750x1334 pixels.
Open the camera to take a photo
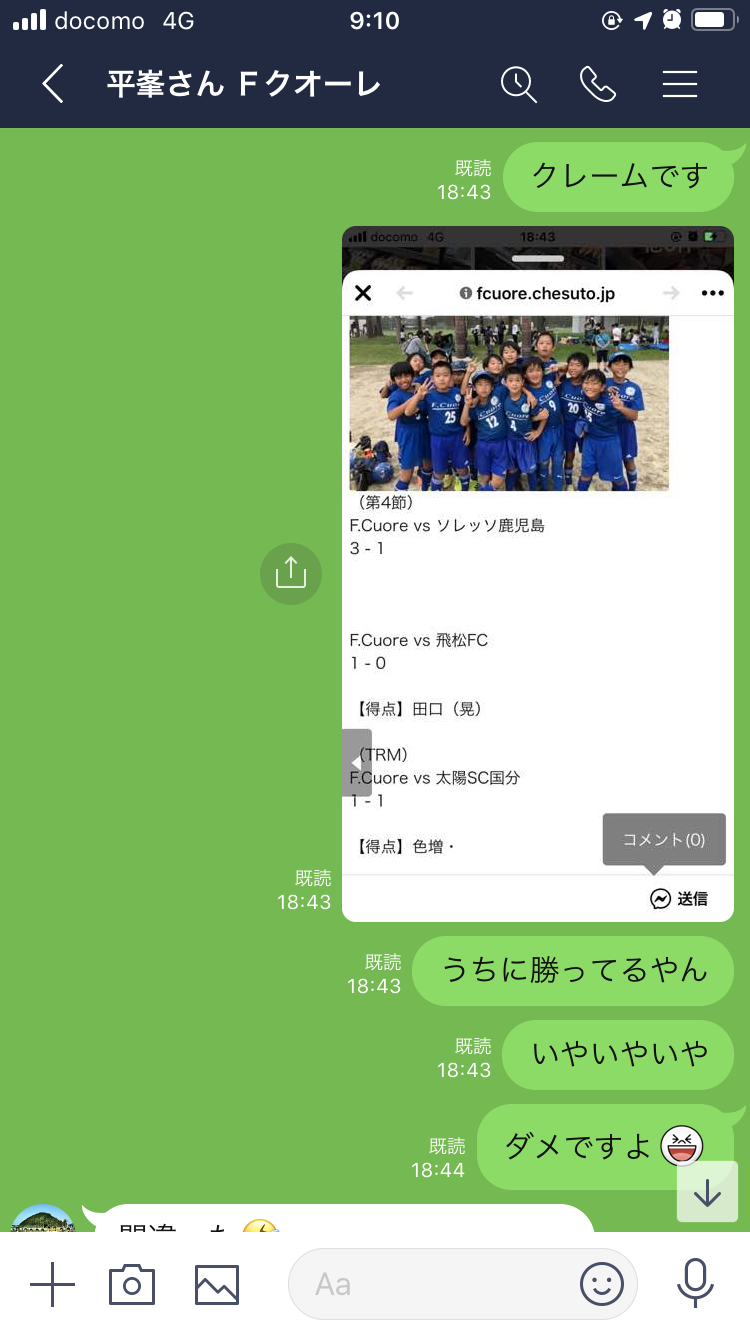tap(132, 1284)
